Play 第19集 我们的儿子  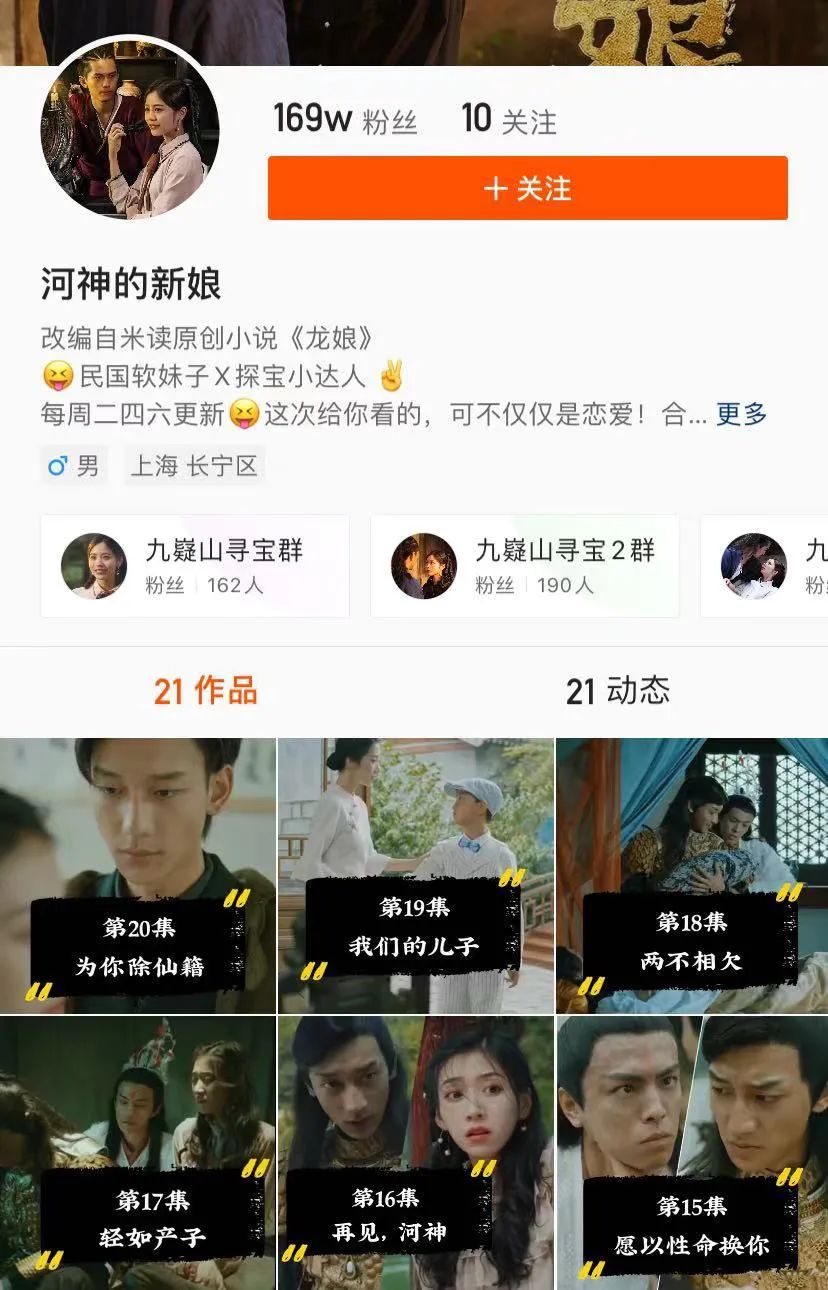coord(415,876)
